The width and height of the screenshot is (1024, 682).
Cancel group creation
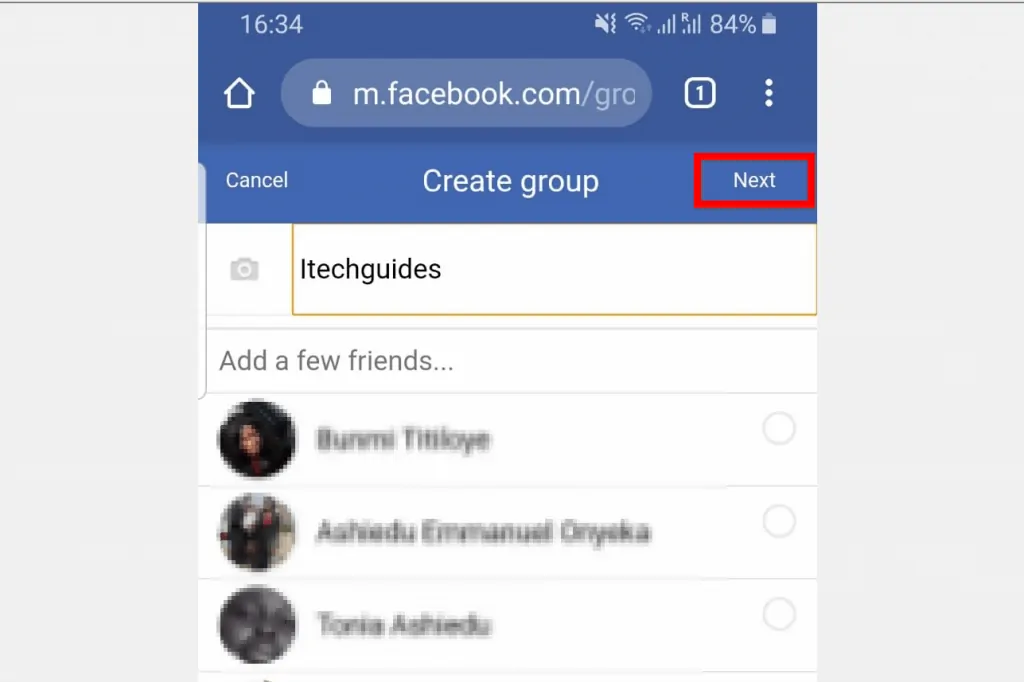pyautogui.click(x=257, y=180)
